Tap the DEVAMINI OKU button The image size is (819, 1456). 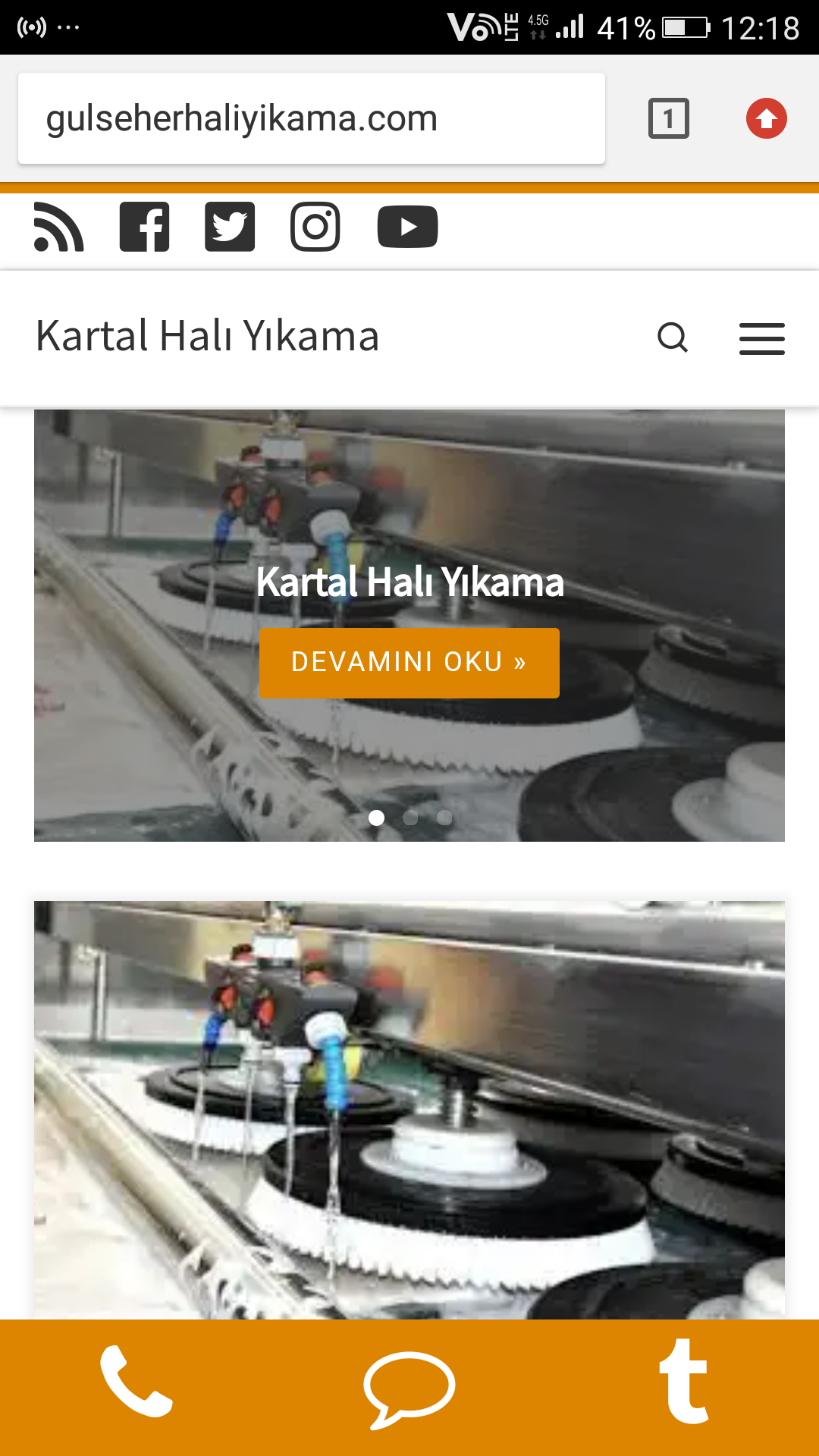[409, 662]
